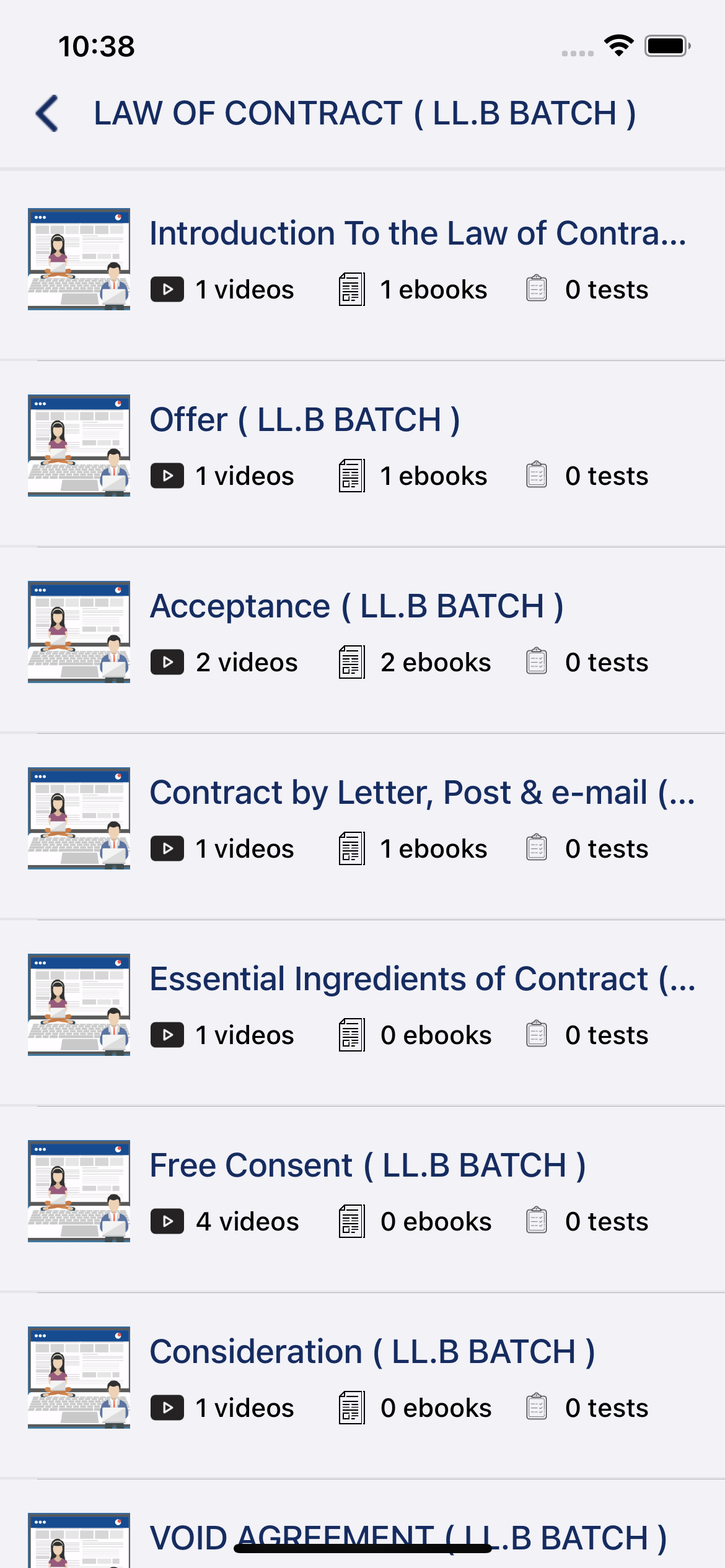Tap the Essential Ingredients of Contract thumbnail
The image size is (725, 1568).
point(79,1003)
